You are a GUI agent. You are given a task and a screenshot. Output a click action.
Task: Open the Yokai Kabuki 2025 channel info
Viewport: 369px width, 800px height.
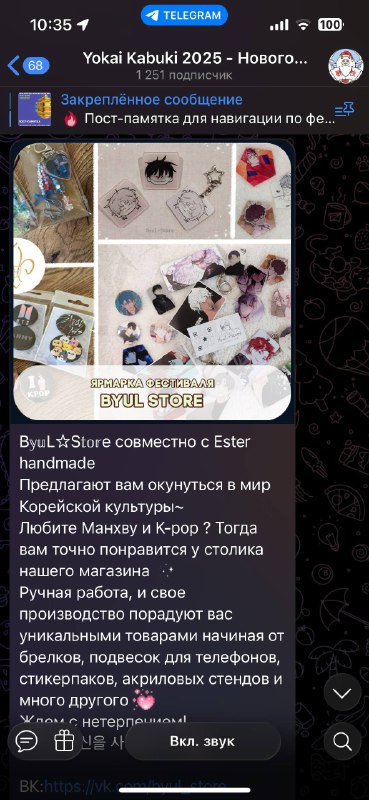194,66
